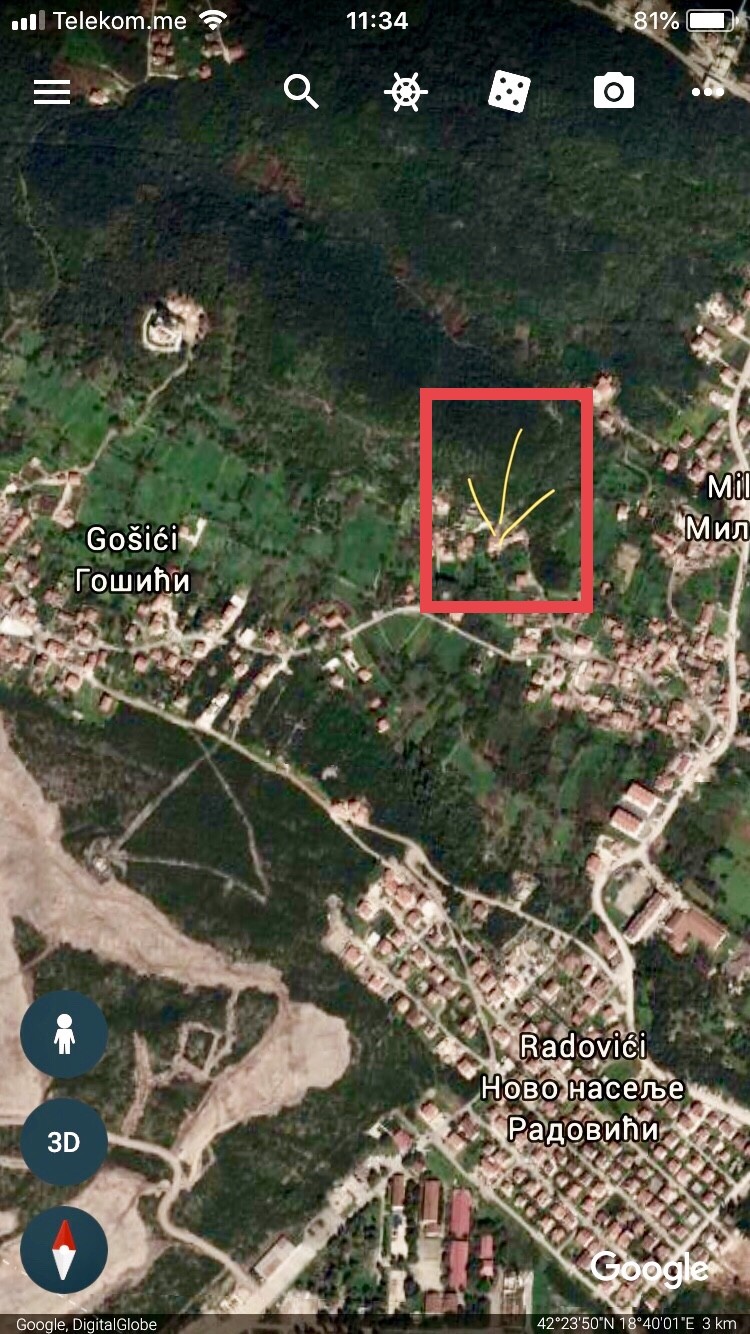Open the search magnifier
750x1334 pixels.
pyautogui.click(x=301, y=92)
